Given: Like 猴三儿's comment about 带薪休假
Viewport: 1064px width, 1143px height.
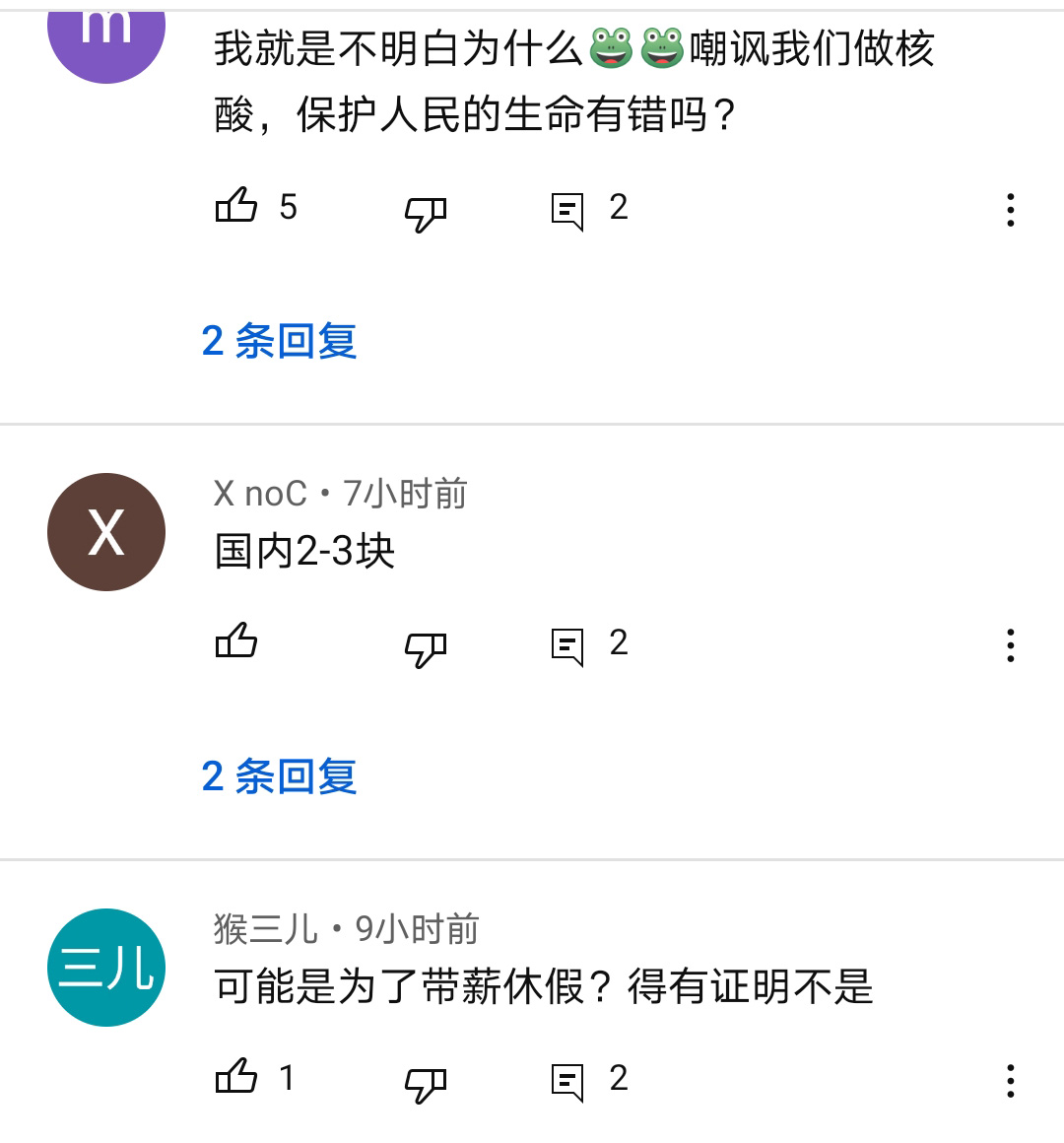Looking at the screenshot, I should click(x=236, y=1079).
